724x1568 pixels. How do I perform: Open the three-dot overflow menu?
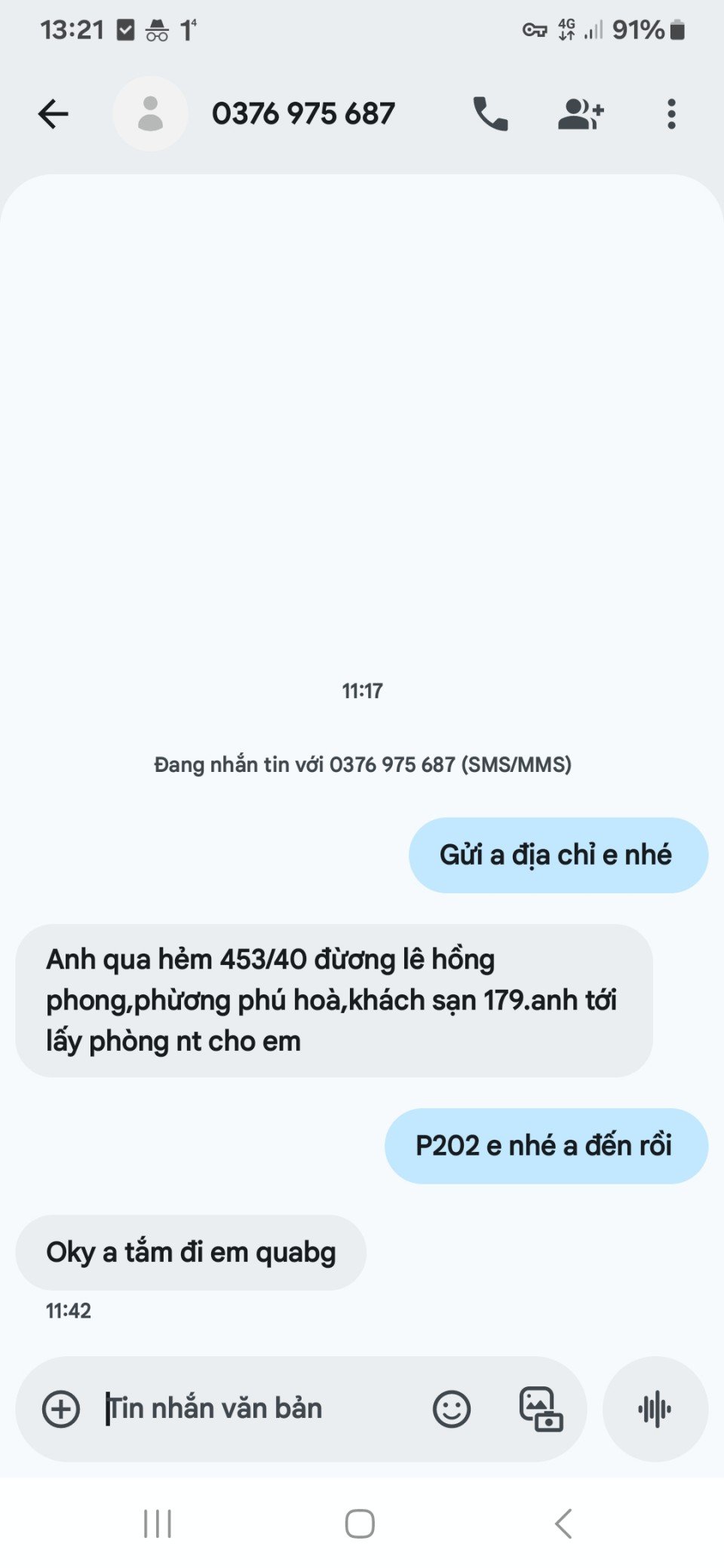[x=671, y=114]
